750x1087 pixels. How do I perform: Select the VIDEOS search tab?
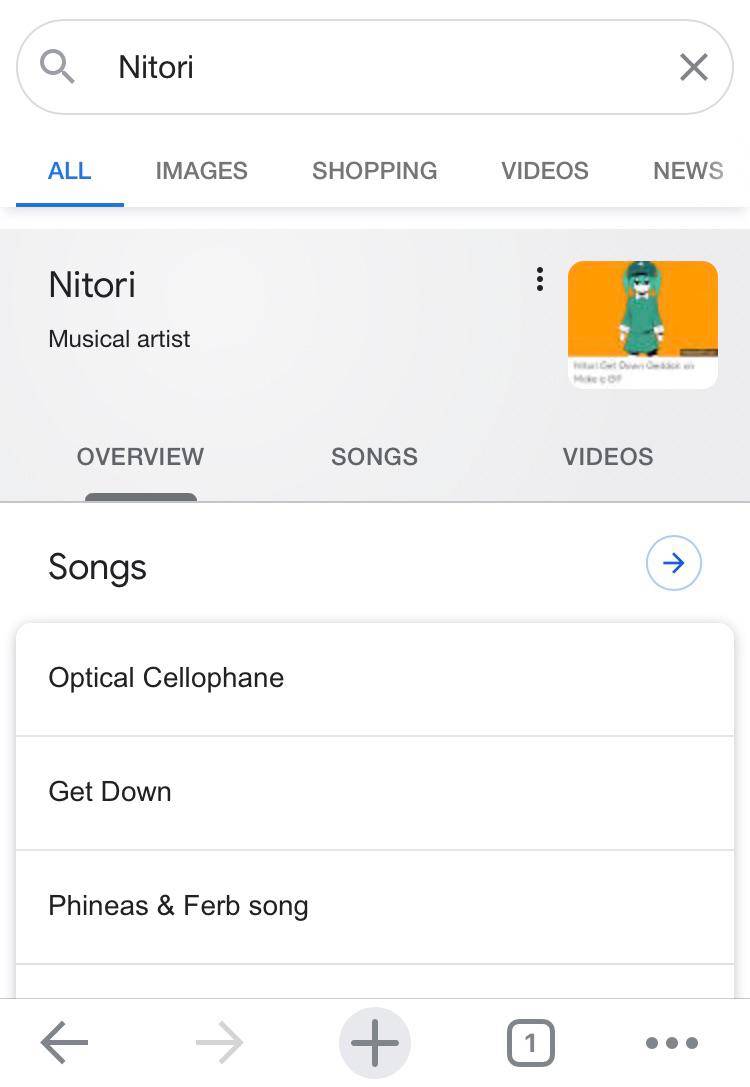coord(545,171)
